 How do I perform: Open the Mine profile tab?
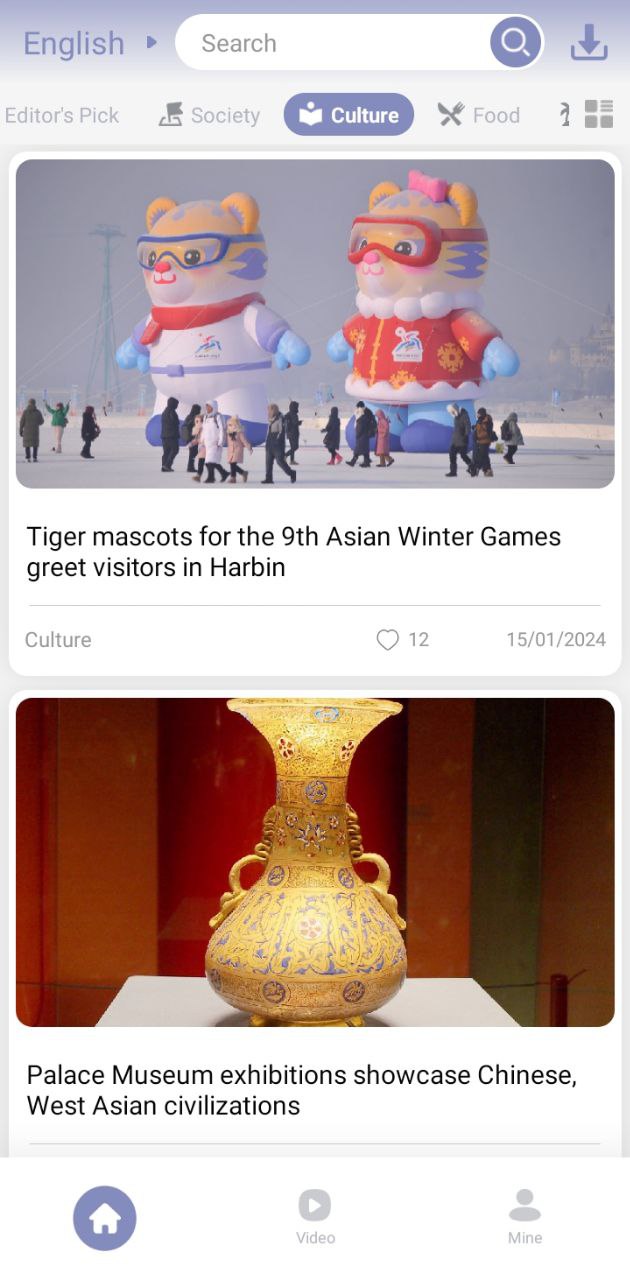point(524,1216)
